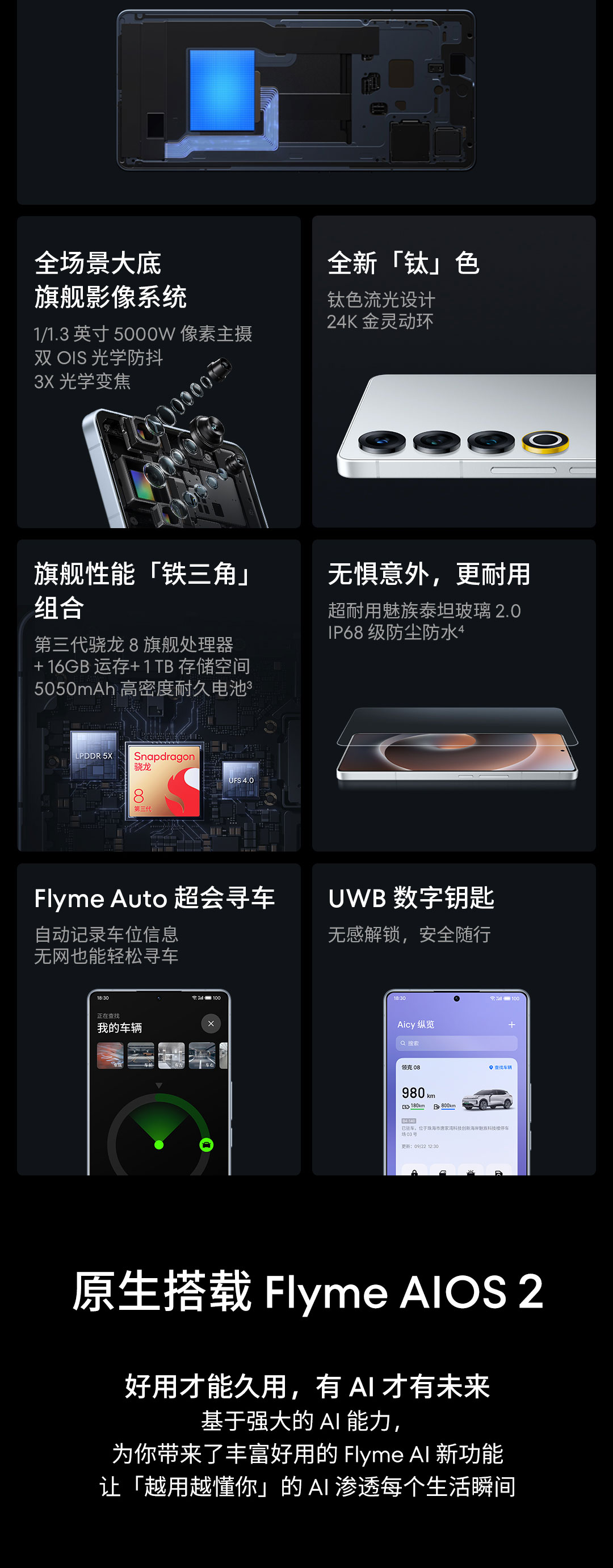Tap the magnifier icon inside the 搜索 bar
The width and height of the screenshot is (613, 1568).
click(x=403, y=1043)
